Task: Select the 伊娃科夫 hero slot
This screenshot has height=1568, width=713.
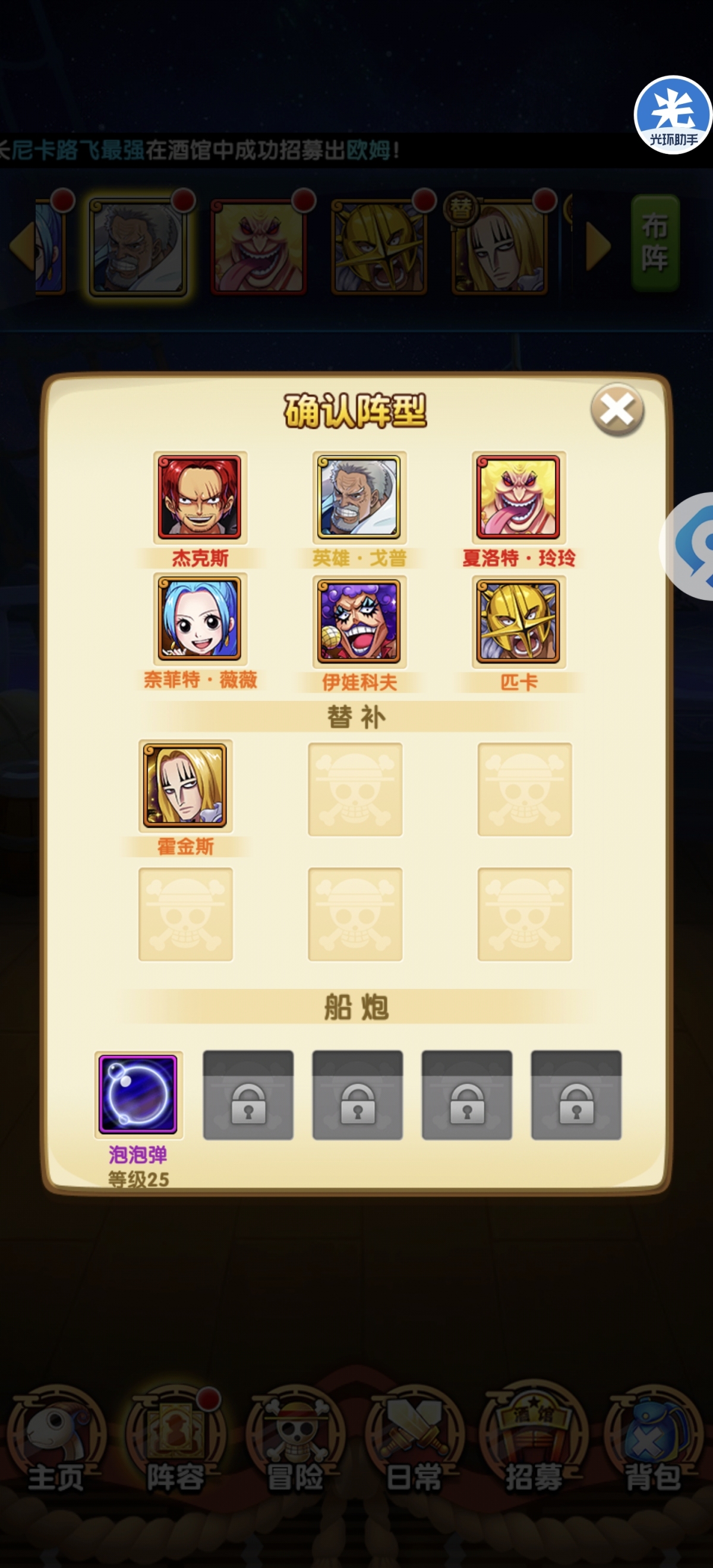Action: coord(359,621)
